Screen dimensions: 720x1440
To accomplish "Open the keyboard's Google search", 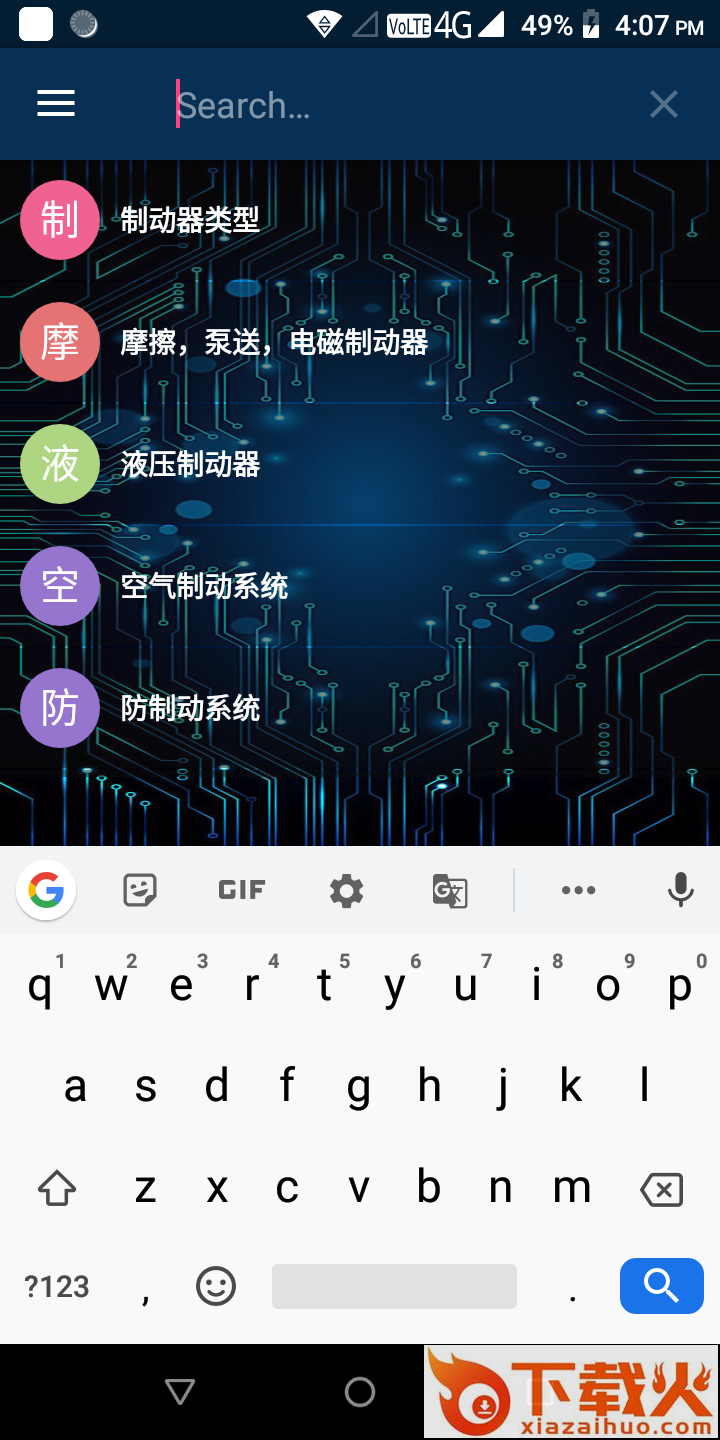I will click(x=46, y=889).
